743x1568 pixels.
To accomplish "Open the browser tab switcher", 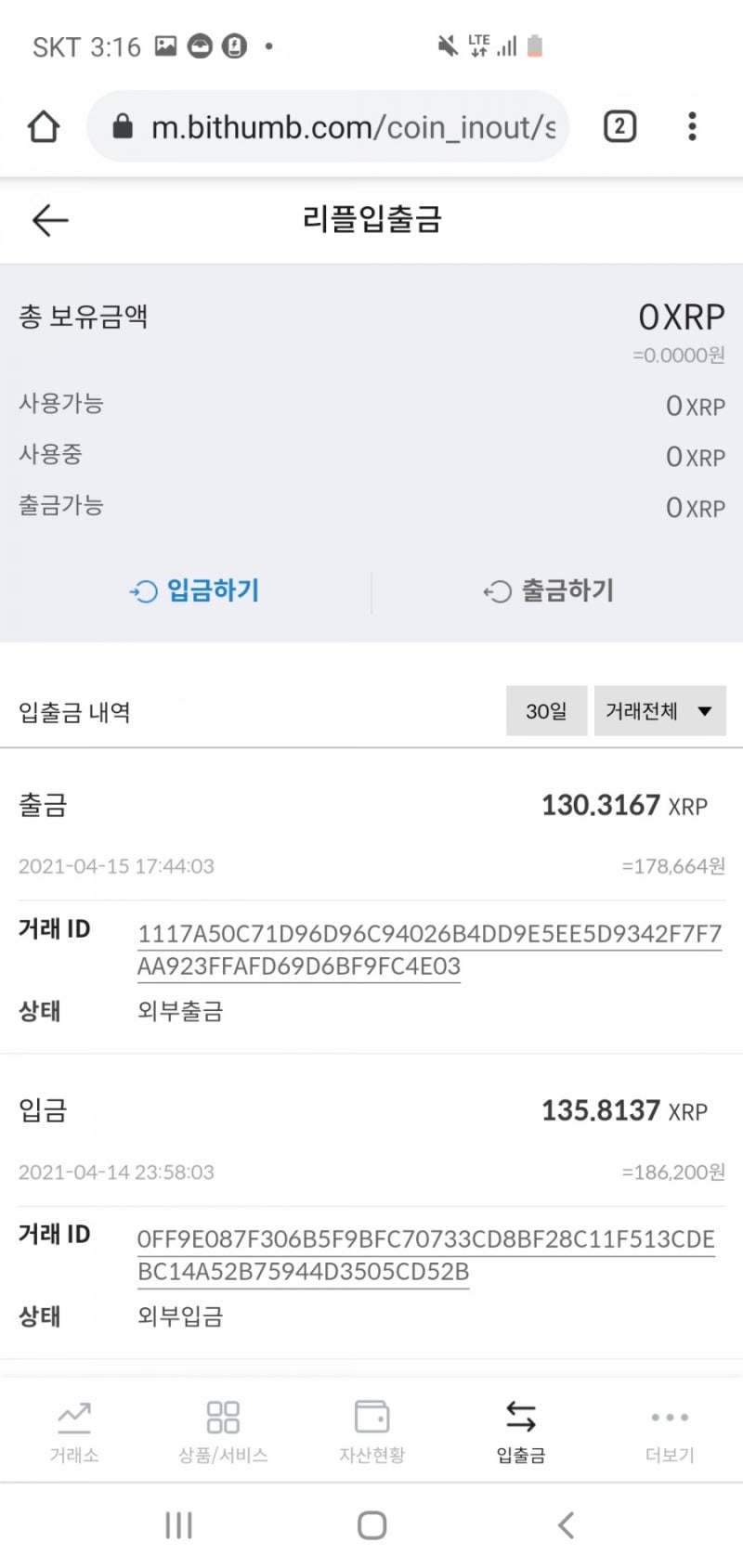I will click(x=619, y=126).
